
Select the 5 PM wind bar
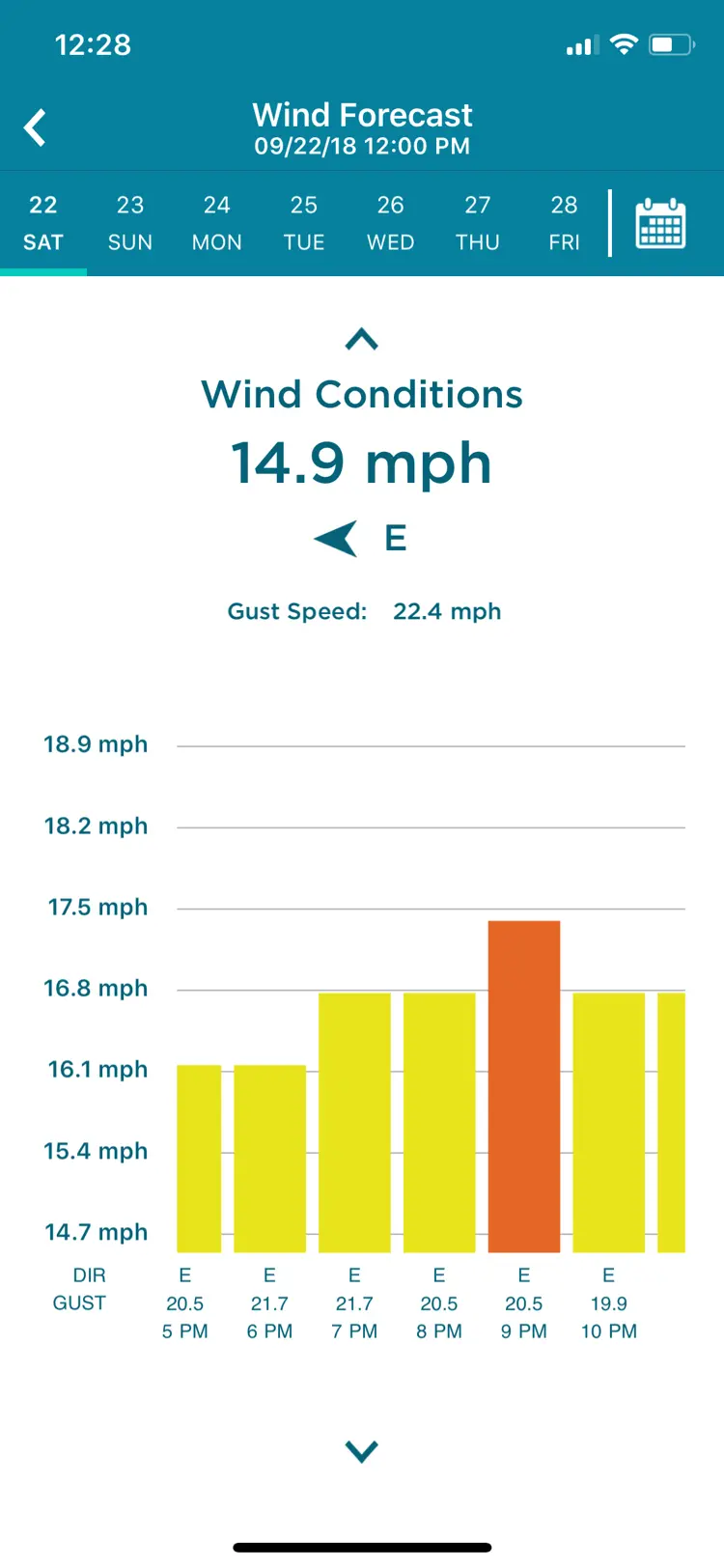[x=199, y=1159]
